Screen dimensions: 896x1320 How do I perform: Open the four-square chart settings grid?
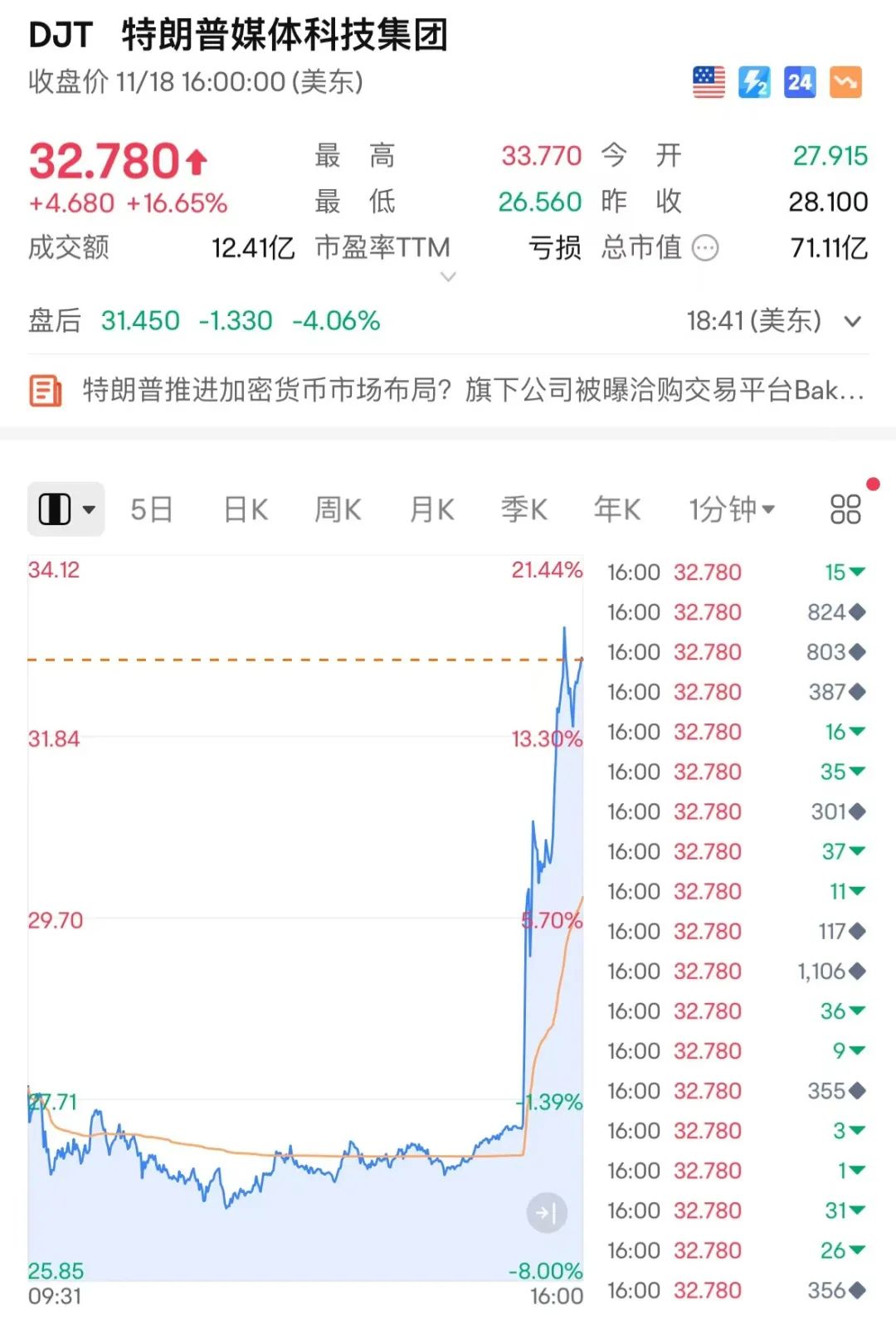click(845, 509)
